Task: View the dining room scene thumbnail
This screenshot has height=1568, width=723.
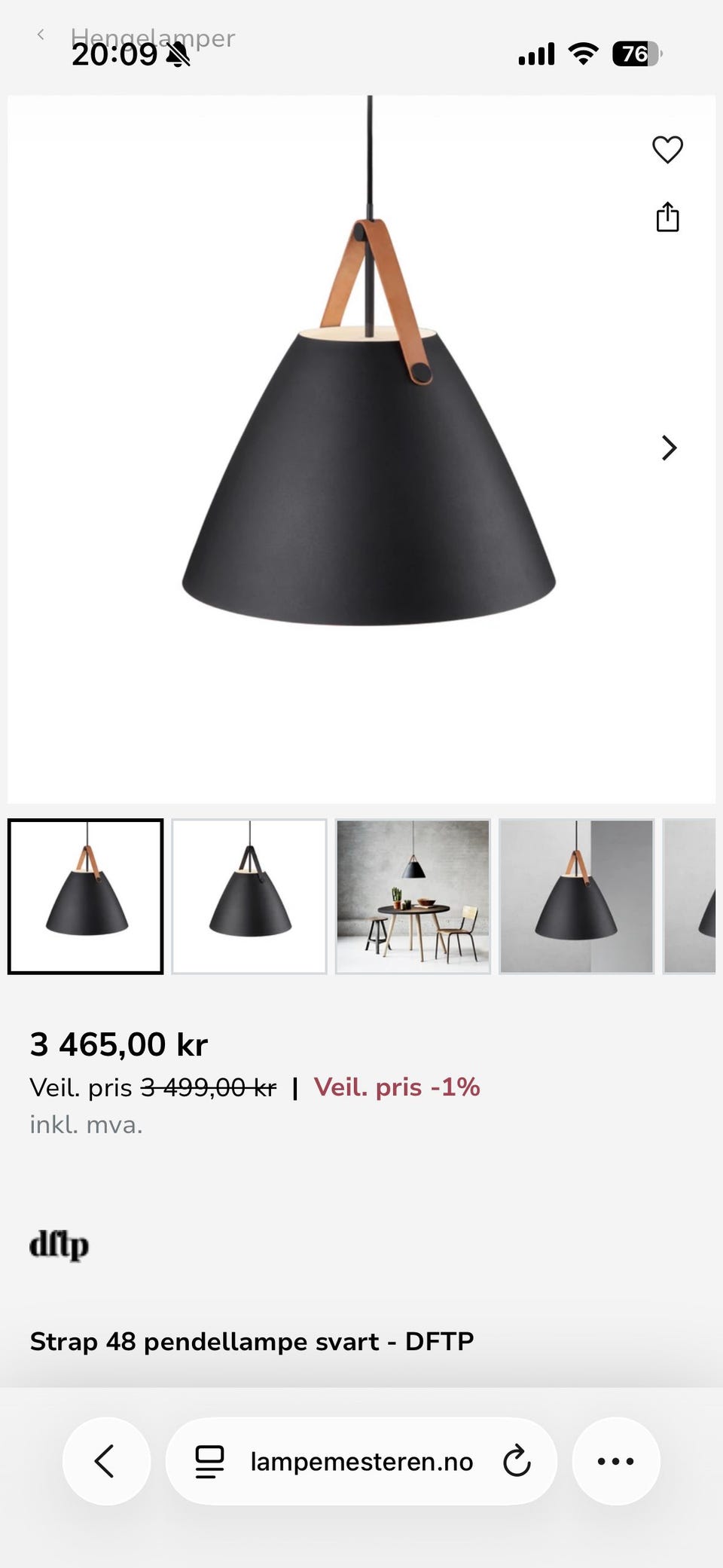Action: (413, 896)
